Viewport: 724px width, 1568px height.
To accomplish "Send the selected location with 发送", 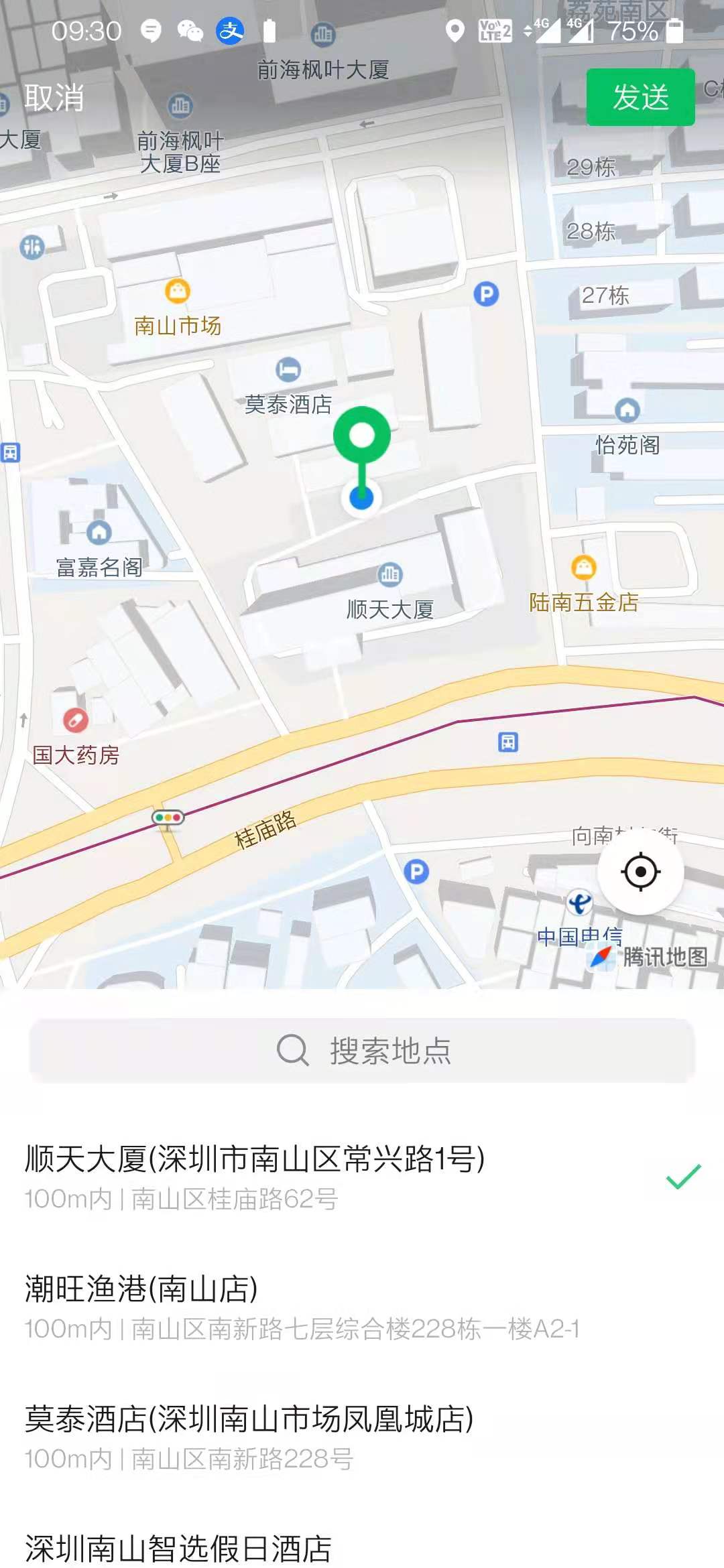I will tap(640, 97).
